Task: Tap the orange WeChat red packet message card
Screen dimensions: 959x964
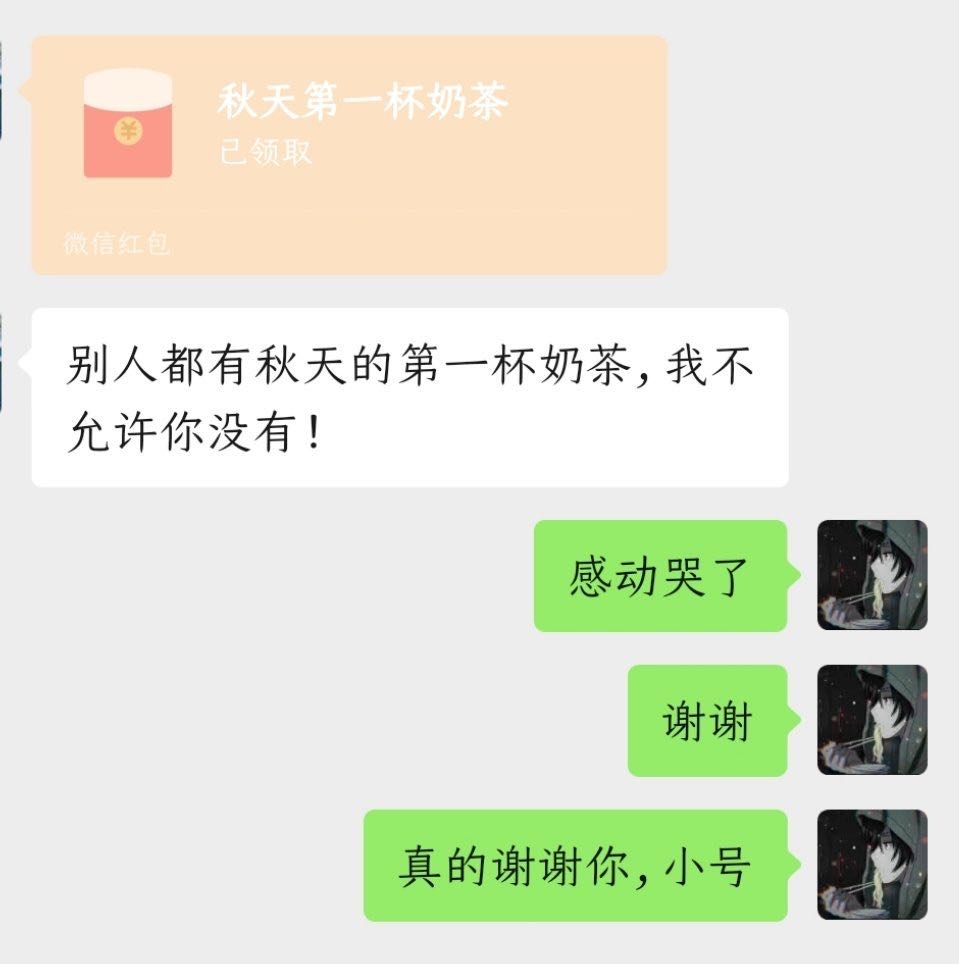Action: [x=345, y=155]
